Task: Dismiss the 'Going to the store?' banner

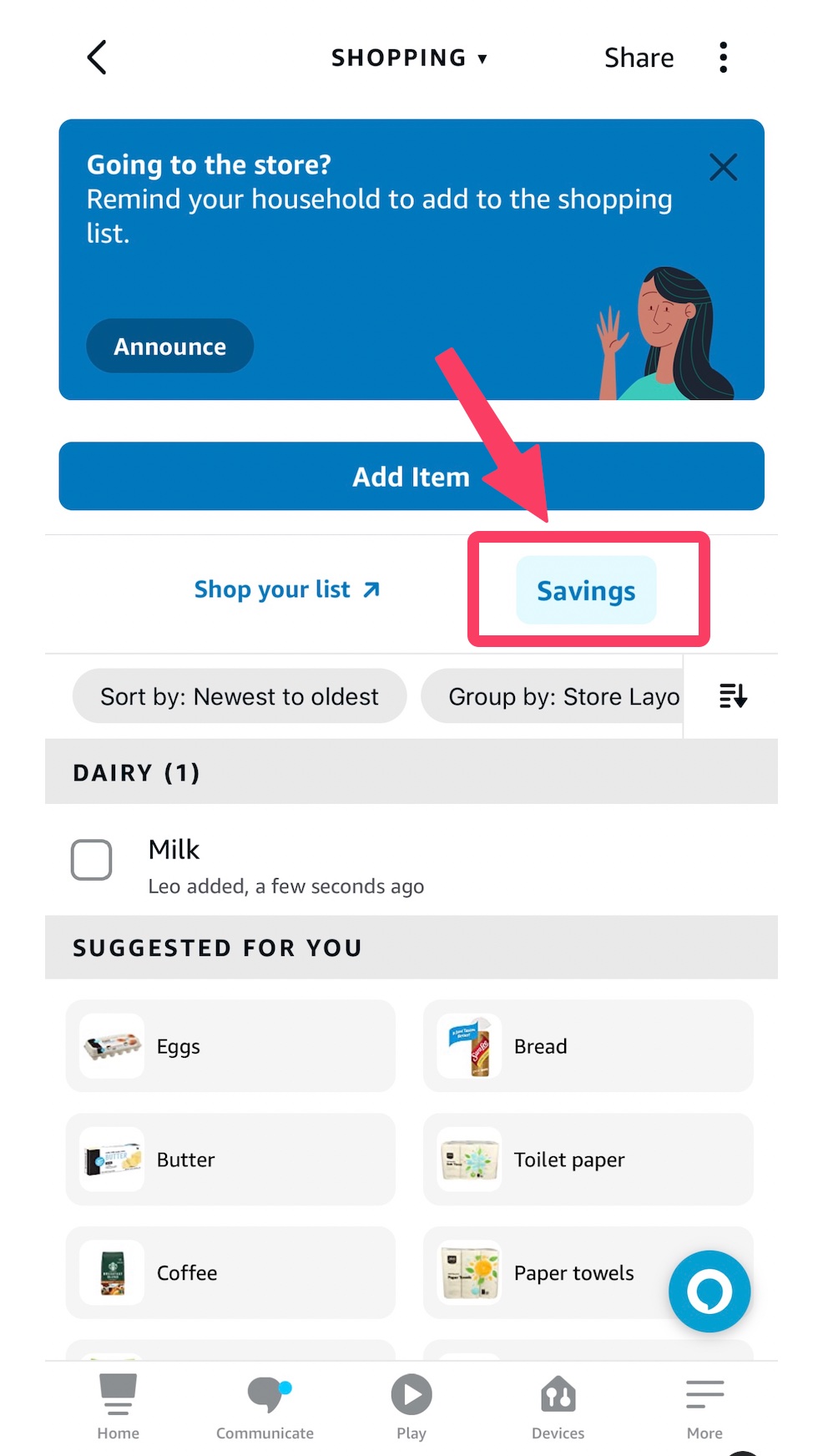Action: point(723,167)
